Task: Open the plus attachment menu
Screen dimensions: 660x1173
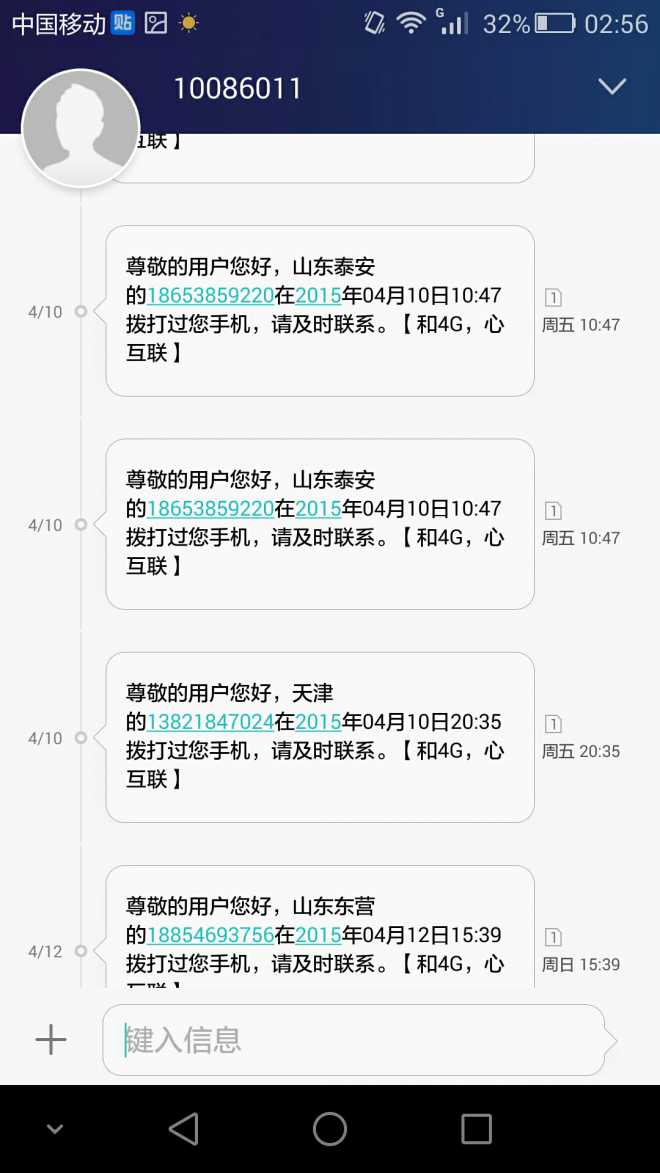Action: click(x=50, y=1040)
